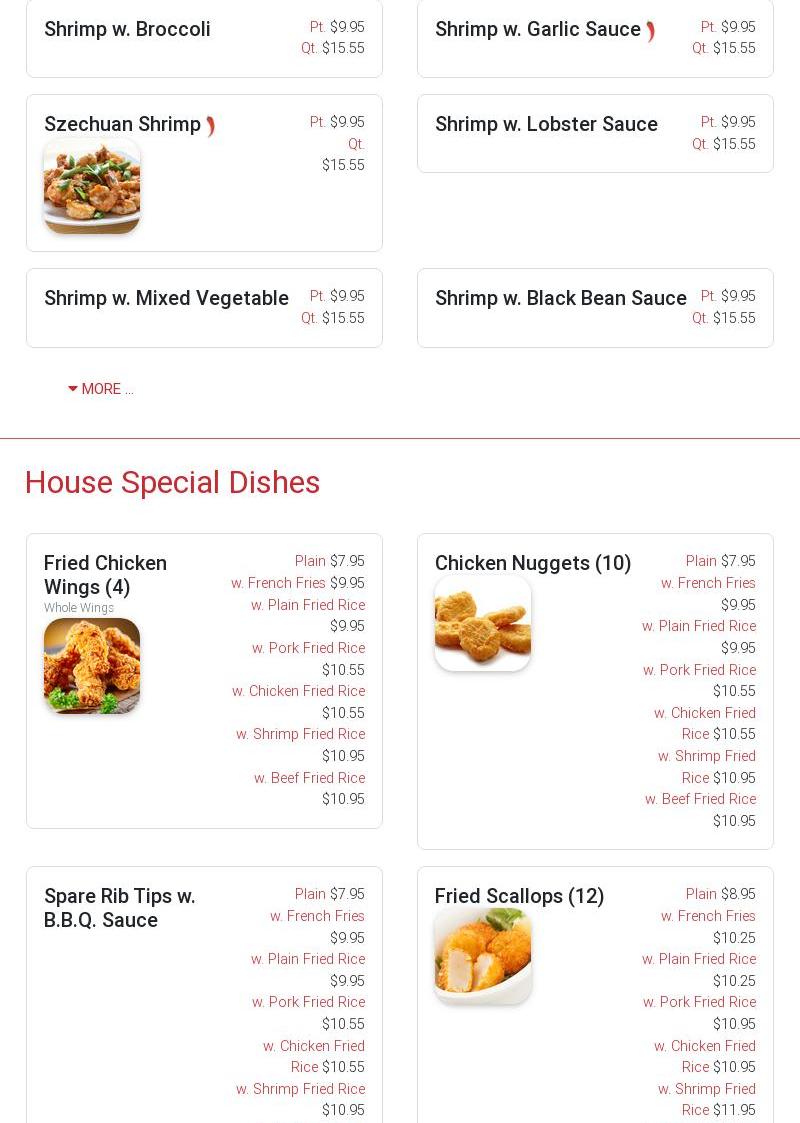Open the Fried Chicken Wings (4) card
Viewport: 800px width, 1123px height.
tap(105, 575)
